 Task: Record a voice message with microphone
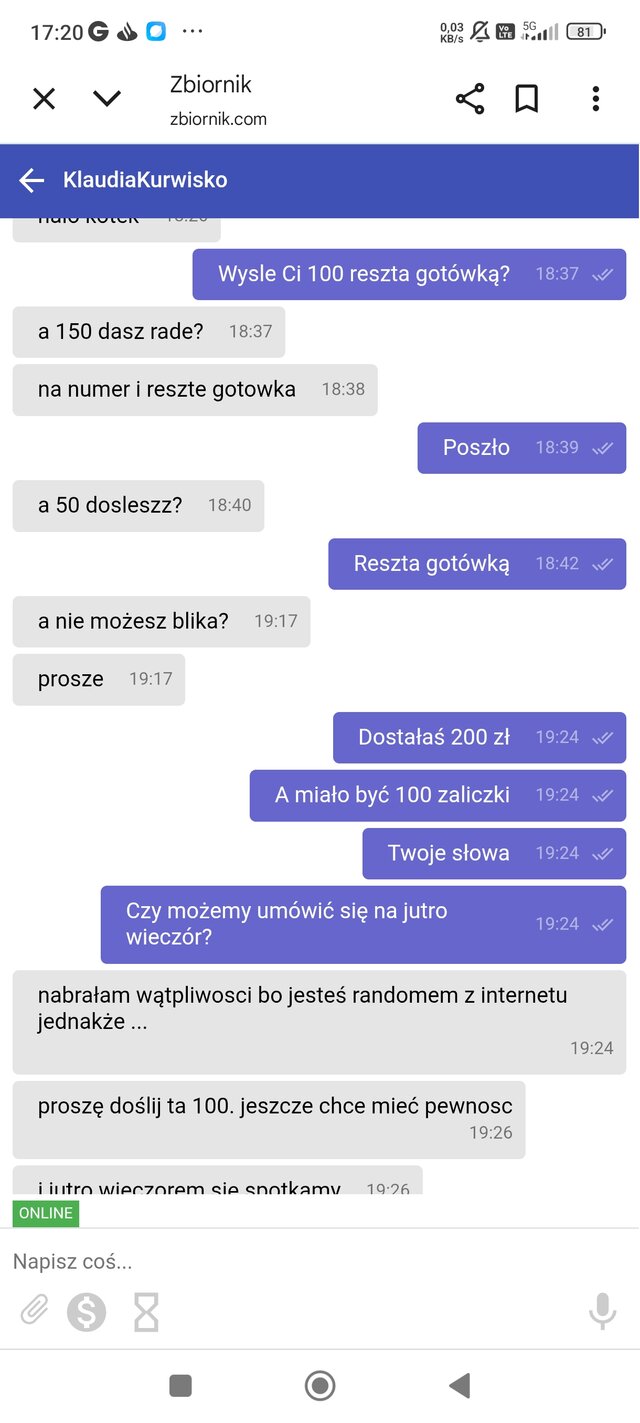pyautogui.click(x=602, y=1311)
